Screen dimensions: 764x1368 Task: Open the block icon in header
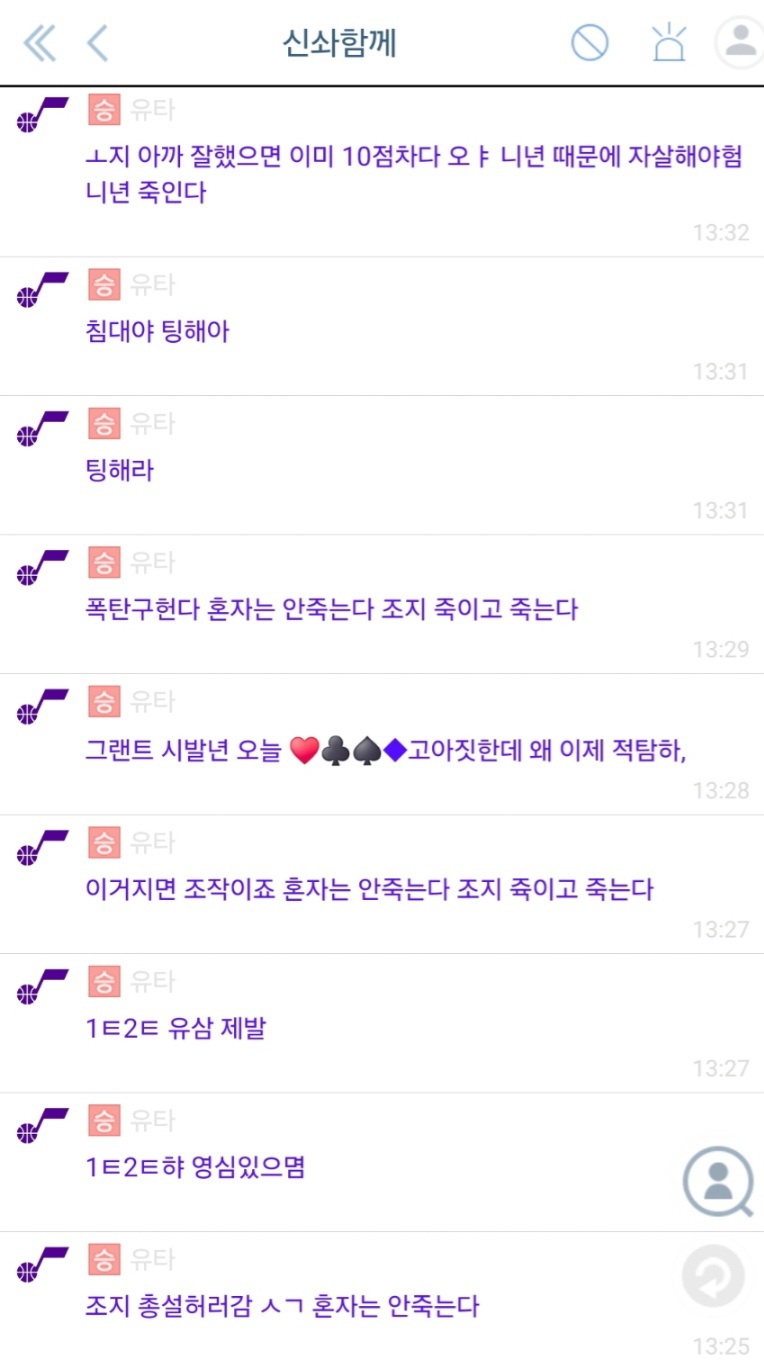[x=590, y=43]
